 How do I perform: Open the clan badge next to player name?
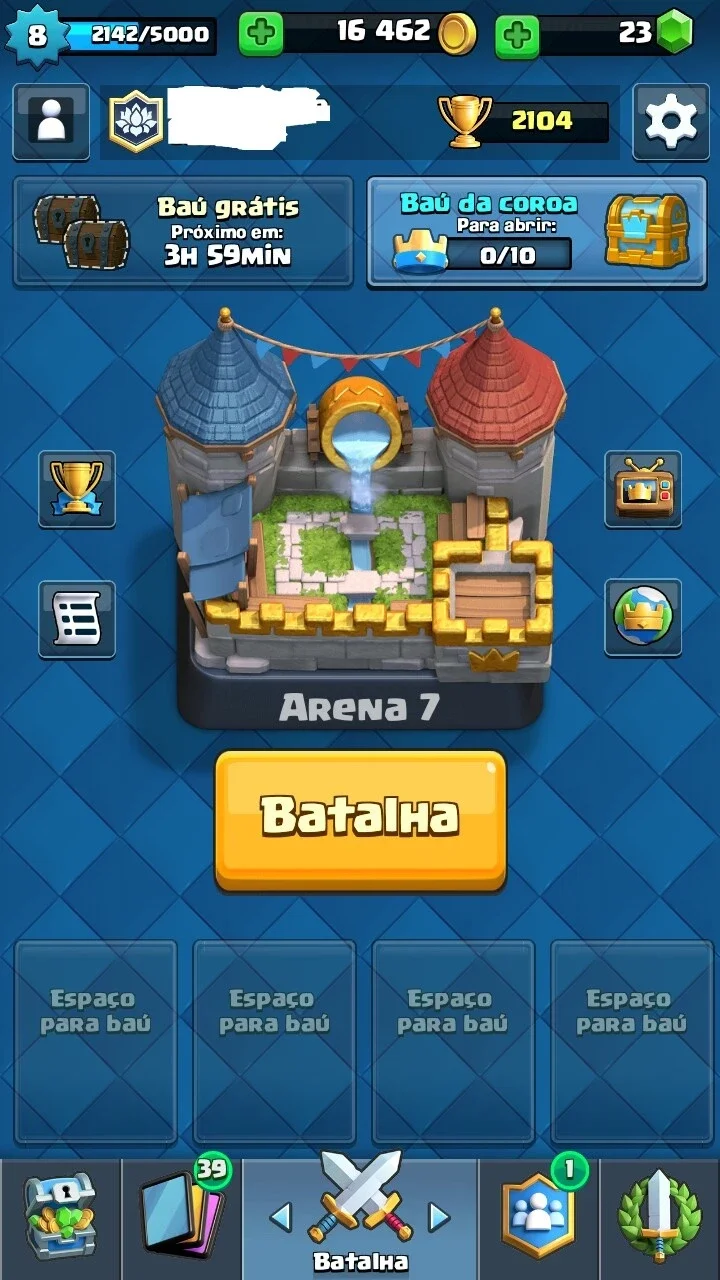pyautogui.click(x=135, y=122)
